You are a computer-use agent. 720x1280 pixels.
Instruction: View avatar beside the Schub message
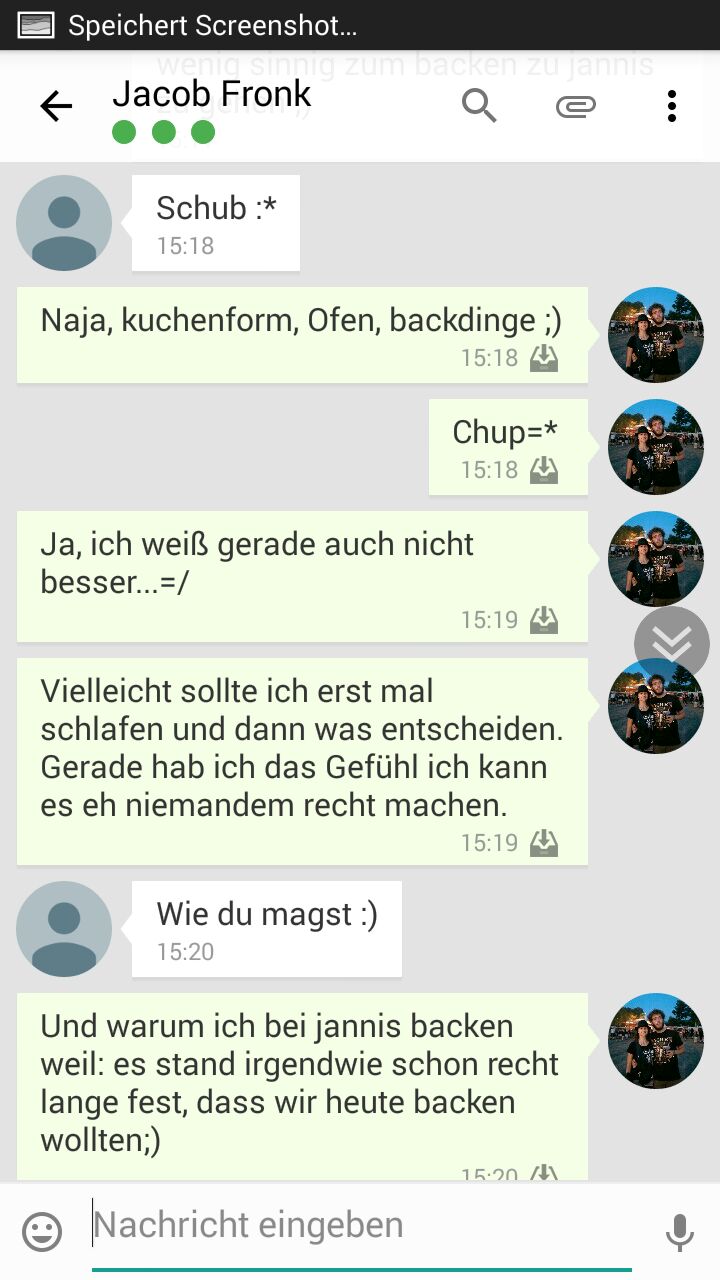click(x=64, y=223)
